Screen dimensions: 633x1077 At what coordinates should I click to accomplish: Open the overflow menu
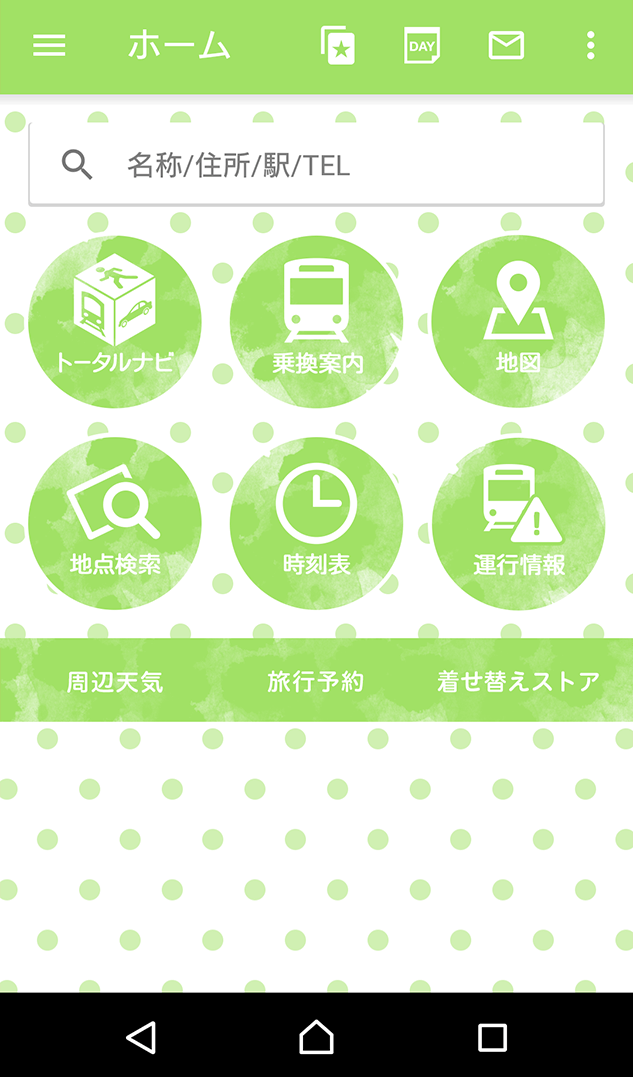pyautogui.click(x=590, y=45)
